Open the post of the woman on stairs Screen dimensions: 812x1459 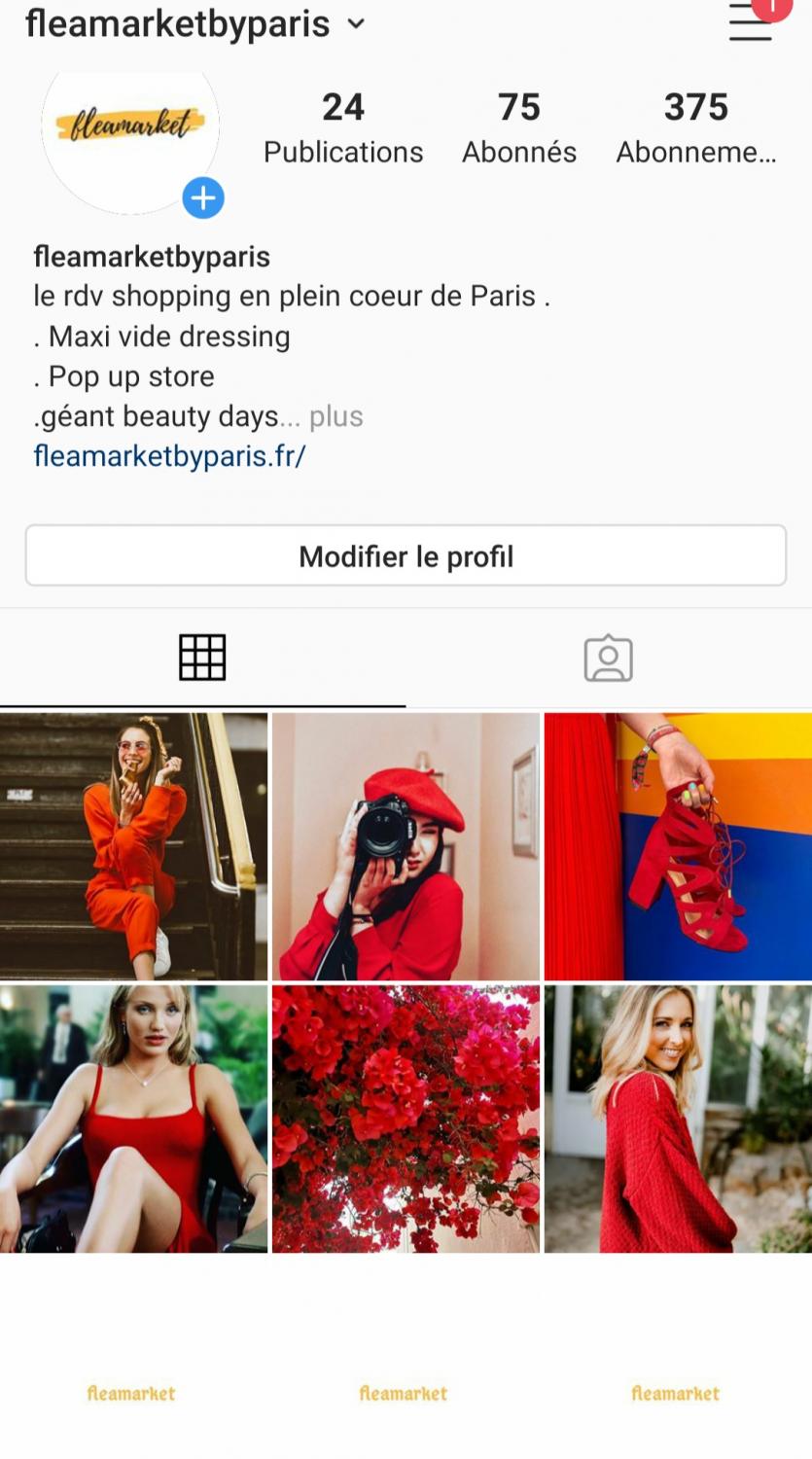tap(133, 846)
